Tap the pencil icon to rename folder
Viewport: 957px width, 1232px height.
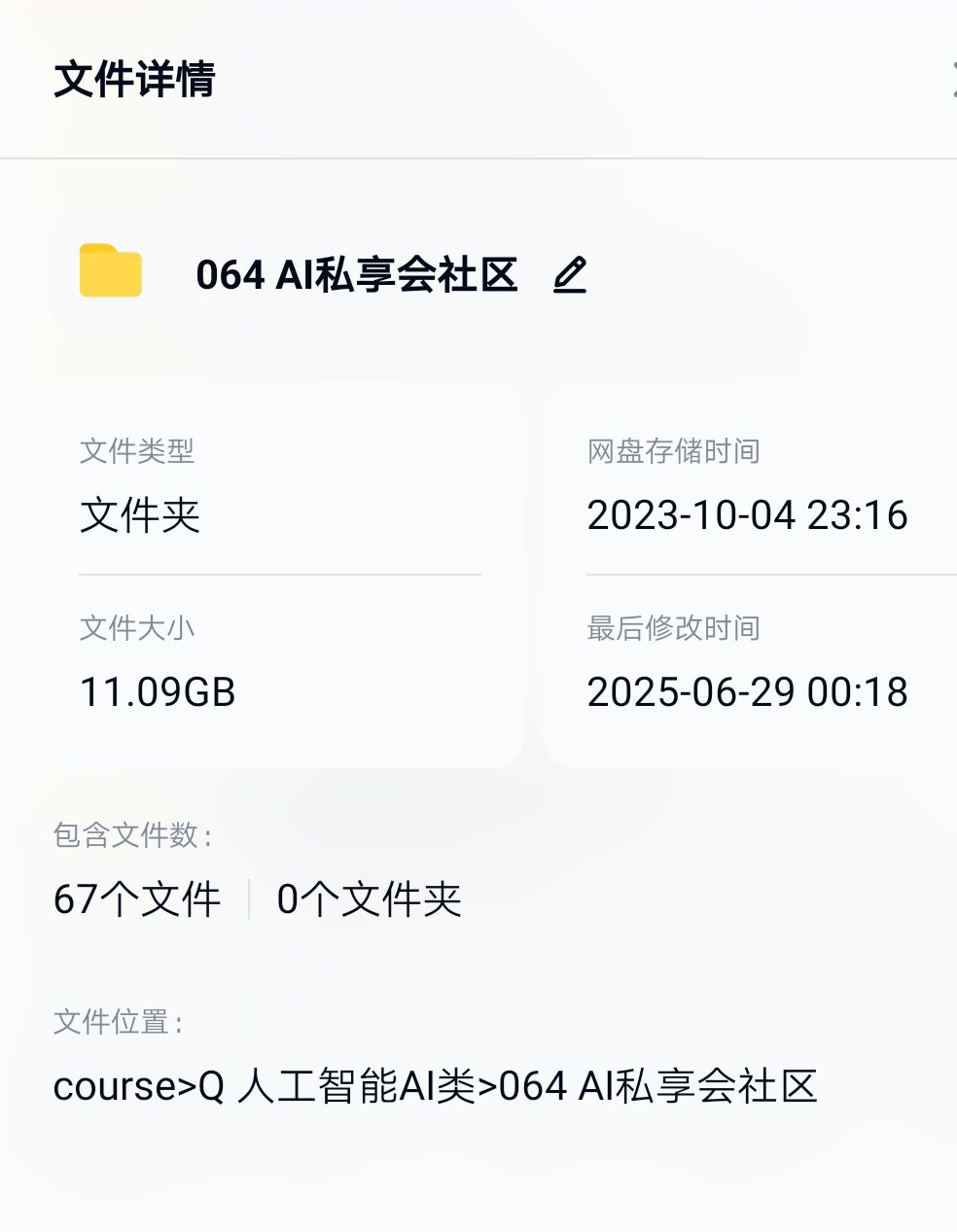(x=570, y=275)
